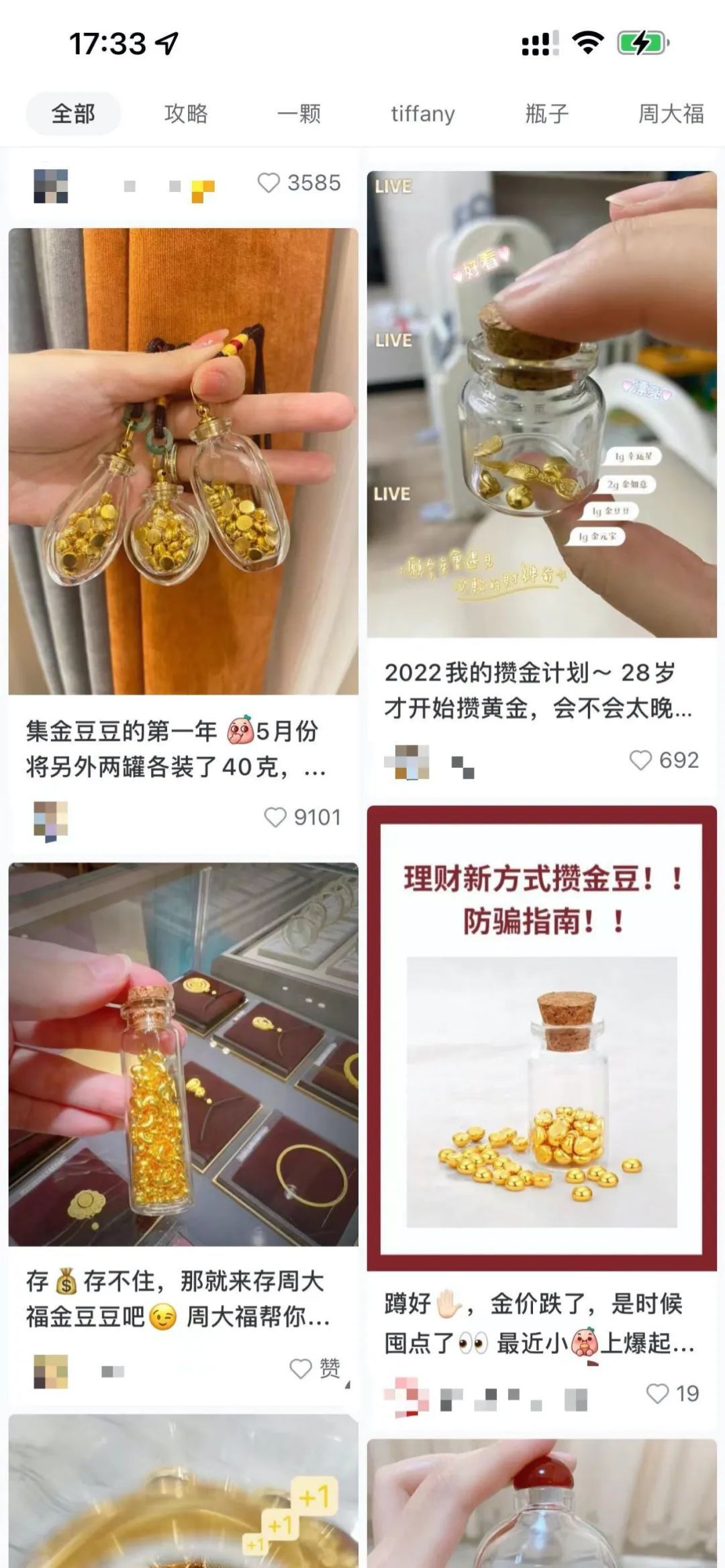
Task: Open the 一颗 tab
Action: point(299,113)
